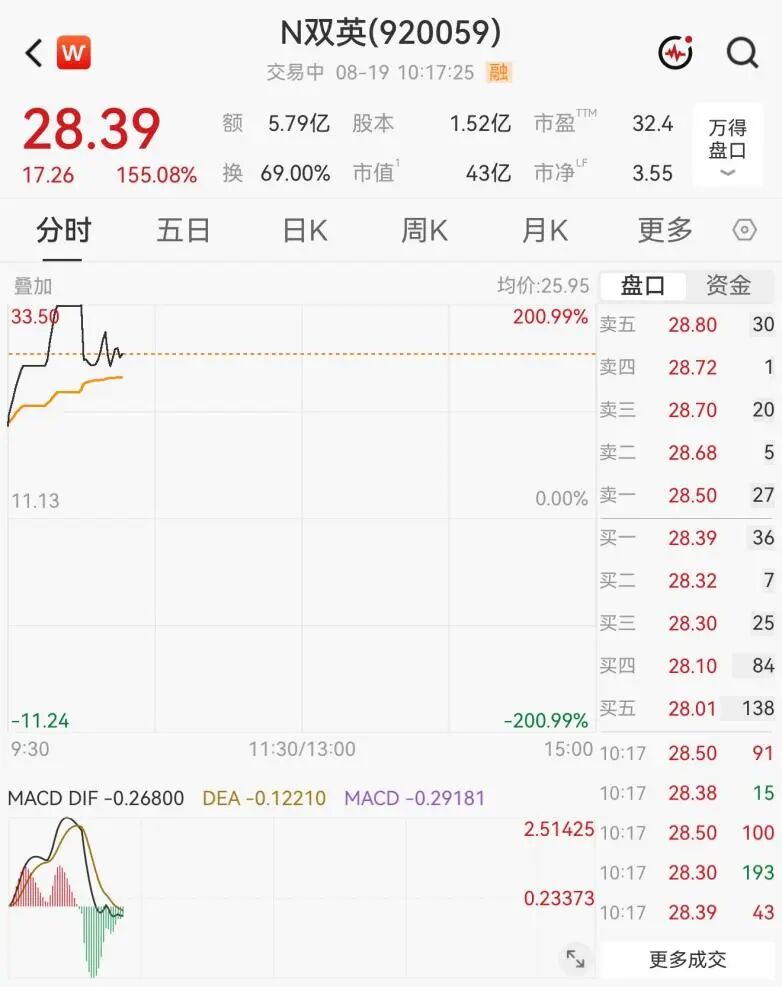Tap 叠加 to overlay another chart

pyautogui.click(x=33, y=286)
